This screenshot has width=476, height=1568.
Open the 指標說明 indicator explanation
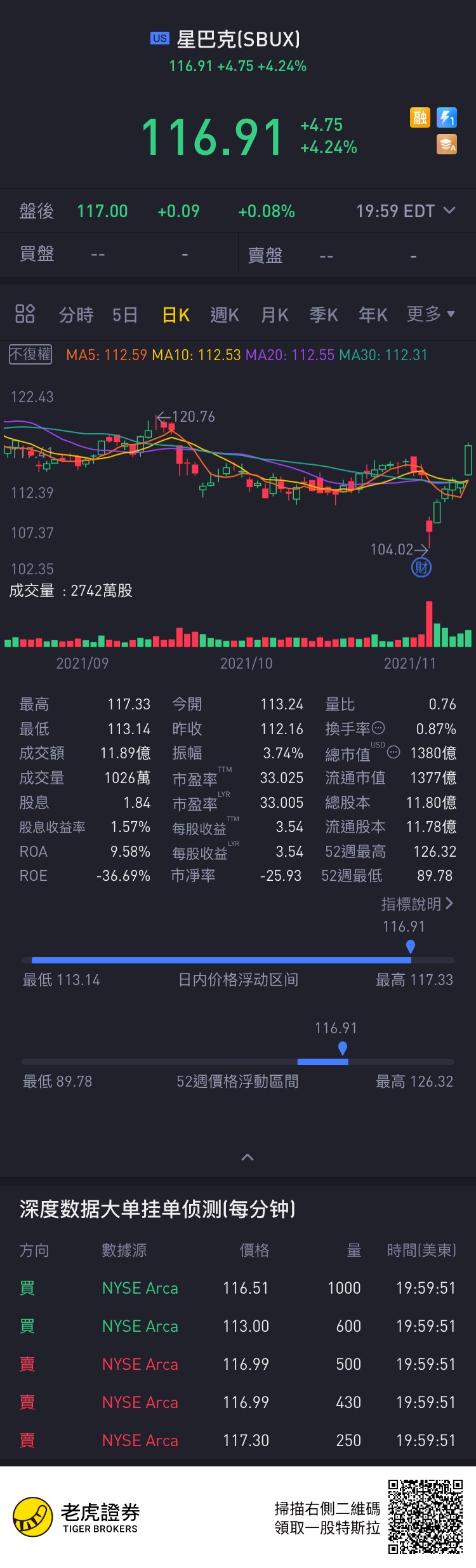[x=416, y=904]
